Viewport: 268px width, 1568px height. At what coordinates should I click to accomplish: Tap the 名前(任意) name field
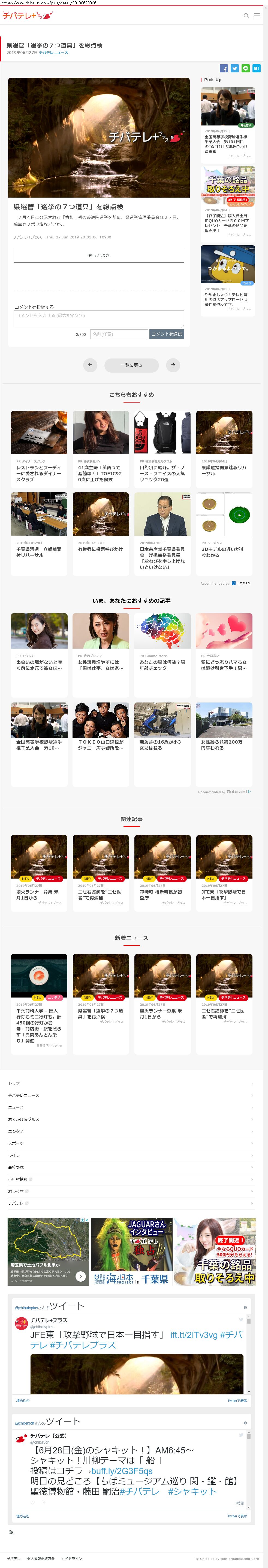[x=119, y=334]
